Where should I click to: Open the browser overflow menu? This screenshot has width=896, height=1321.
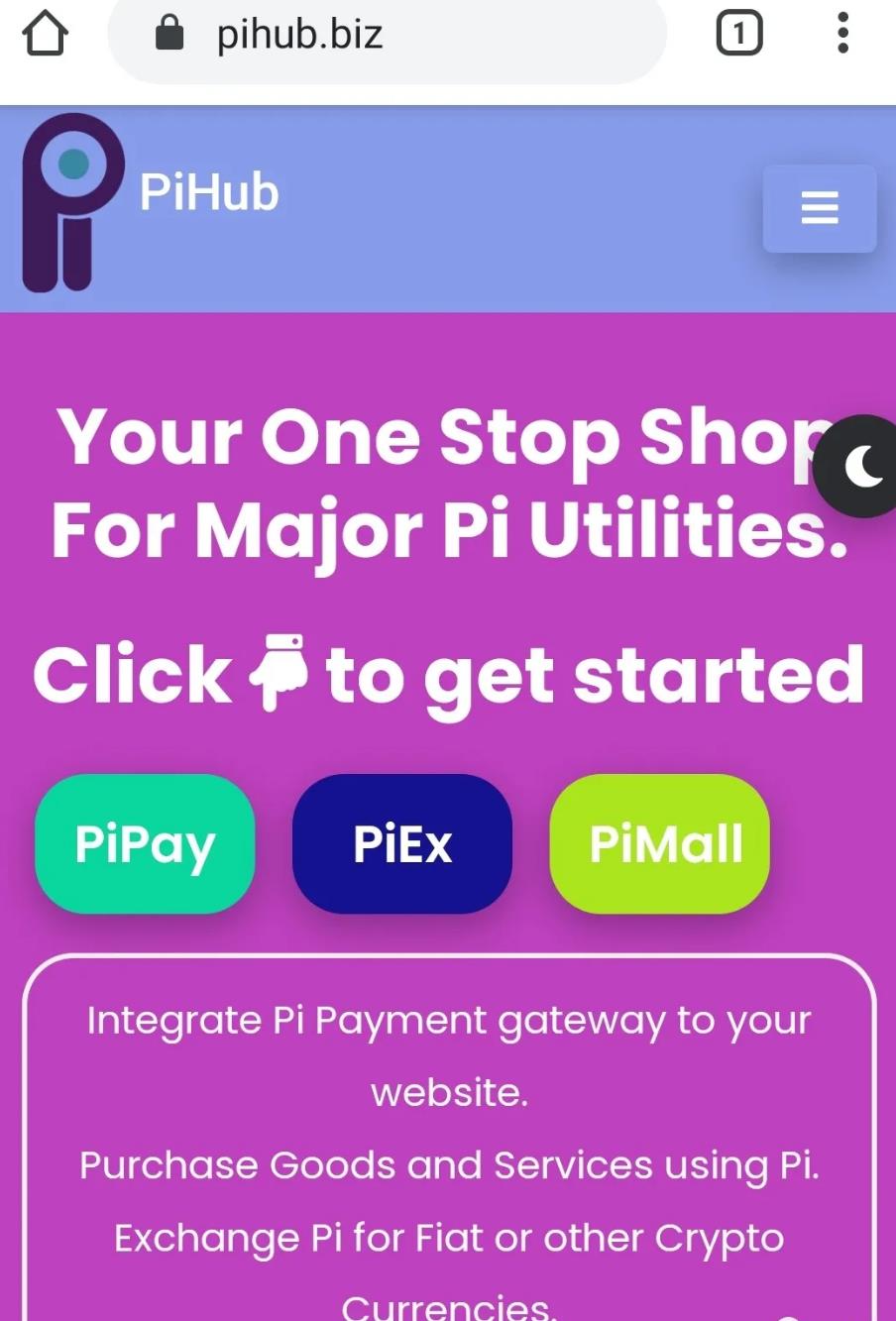842,34
